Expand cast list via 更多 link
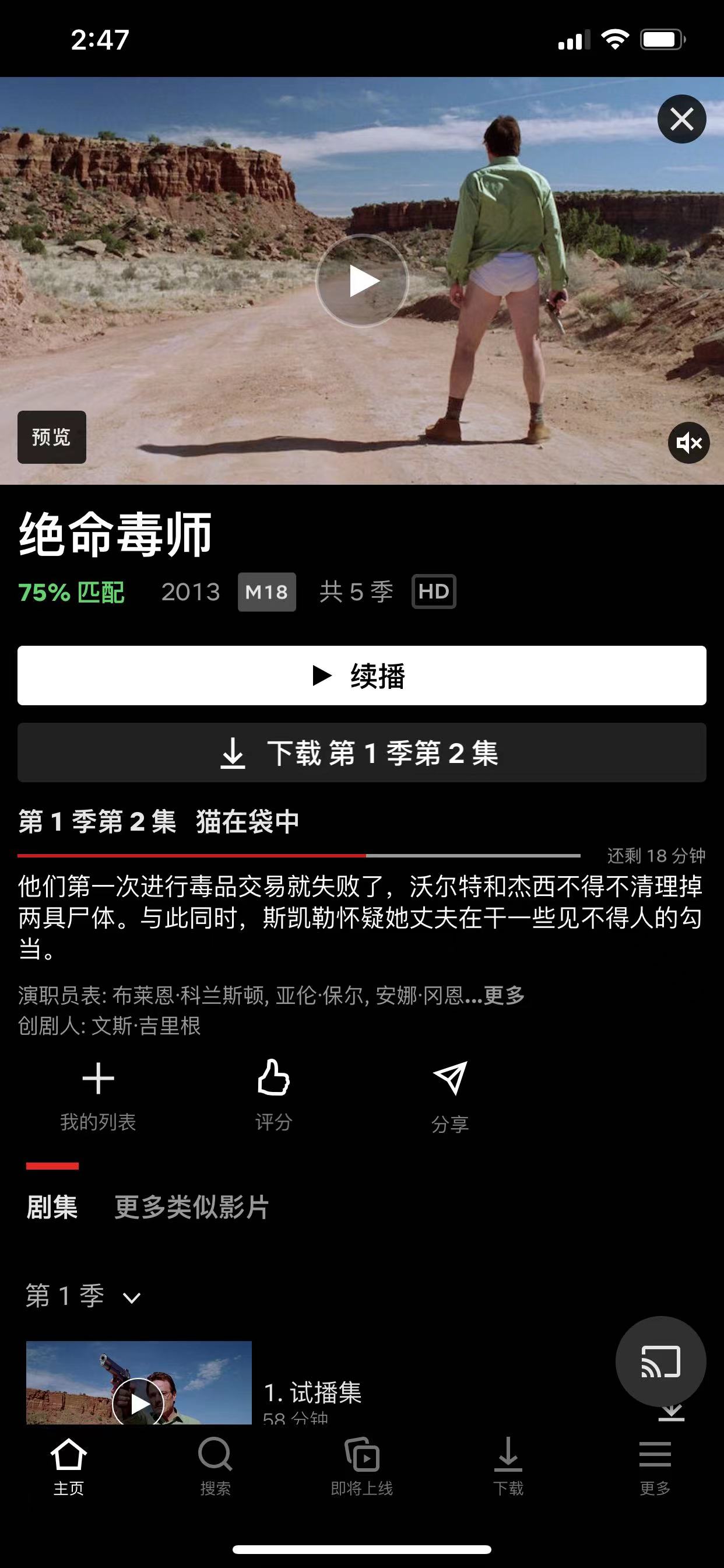Image resolution: width=724 pixels, height=1568 pixels. coord(504,995)
